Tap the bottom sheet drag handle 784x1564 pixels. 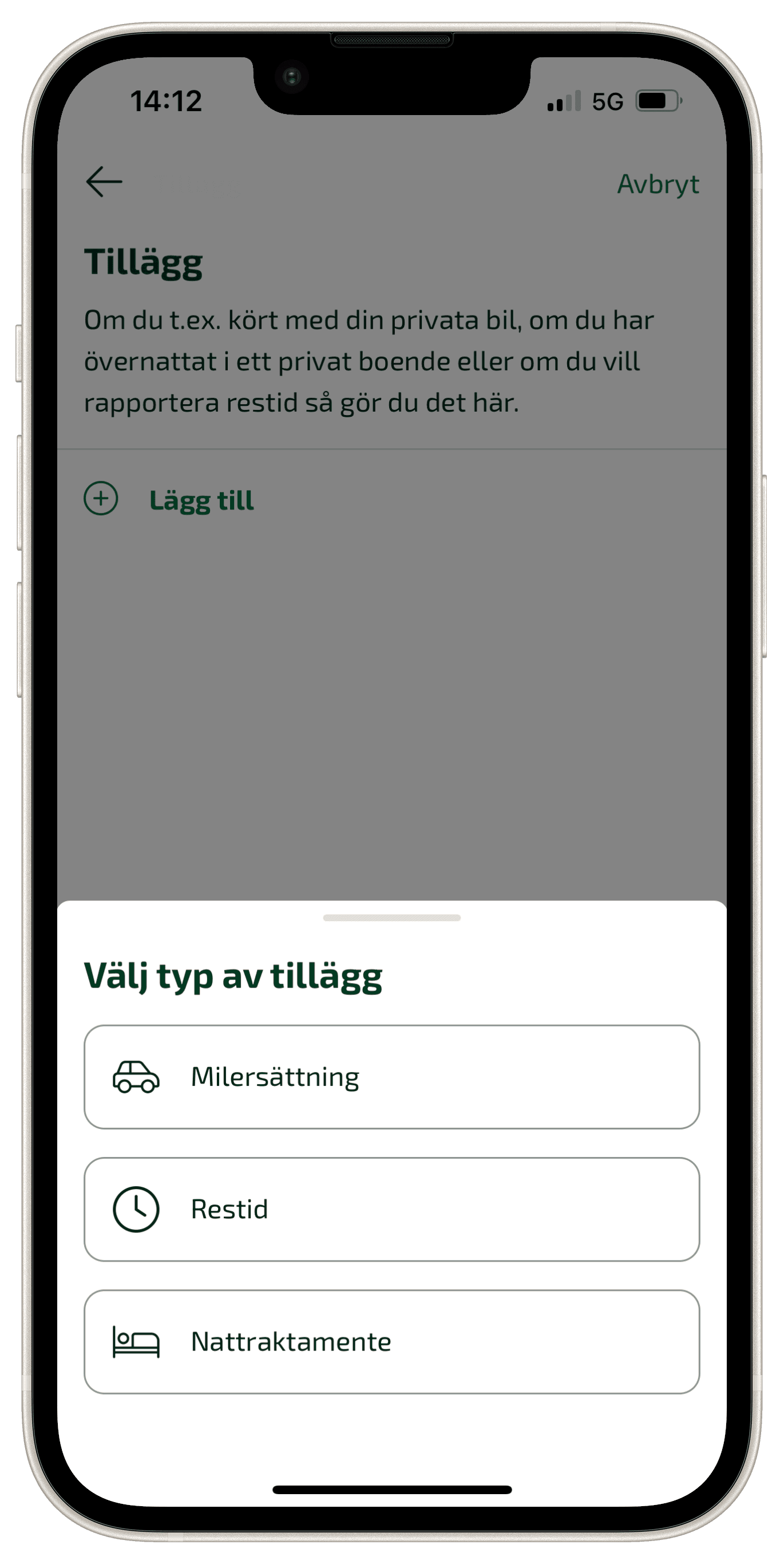click(x=391, y=918)
